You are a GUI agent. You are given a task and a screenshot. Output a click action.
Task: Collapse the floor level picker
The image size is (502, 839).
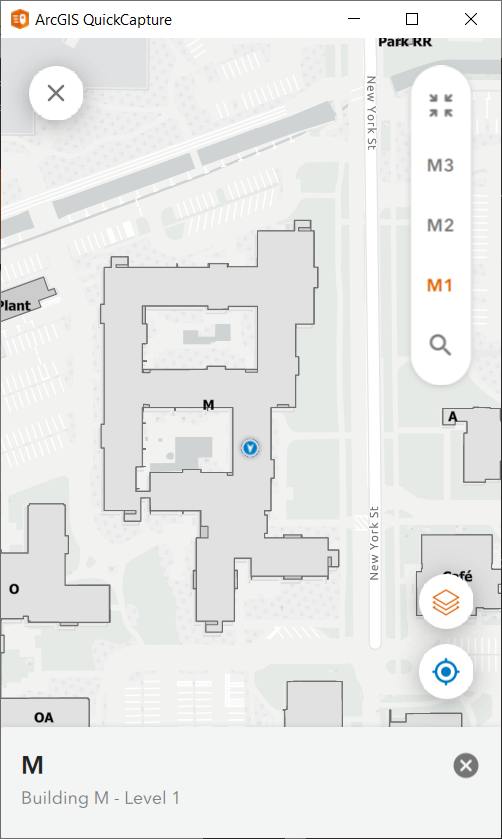tap(440, 105)
